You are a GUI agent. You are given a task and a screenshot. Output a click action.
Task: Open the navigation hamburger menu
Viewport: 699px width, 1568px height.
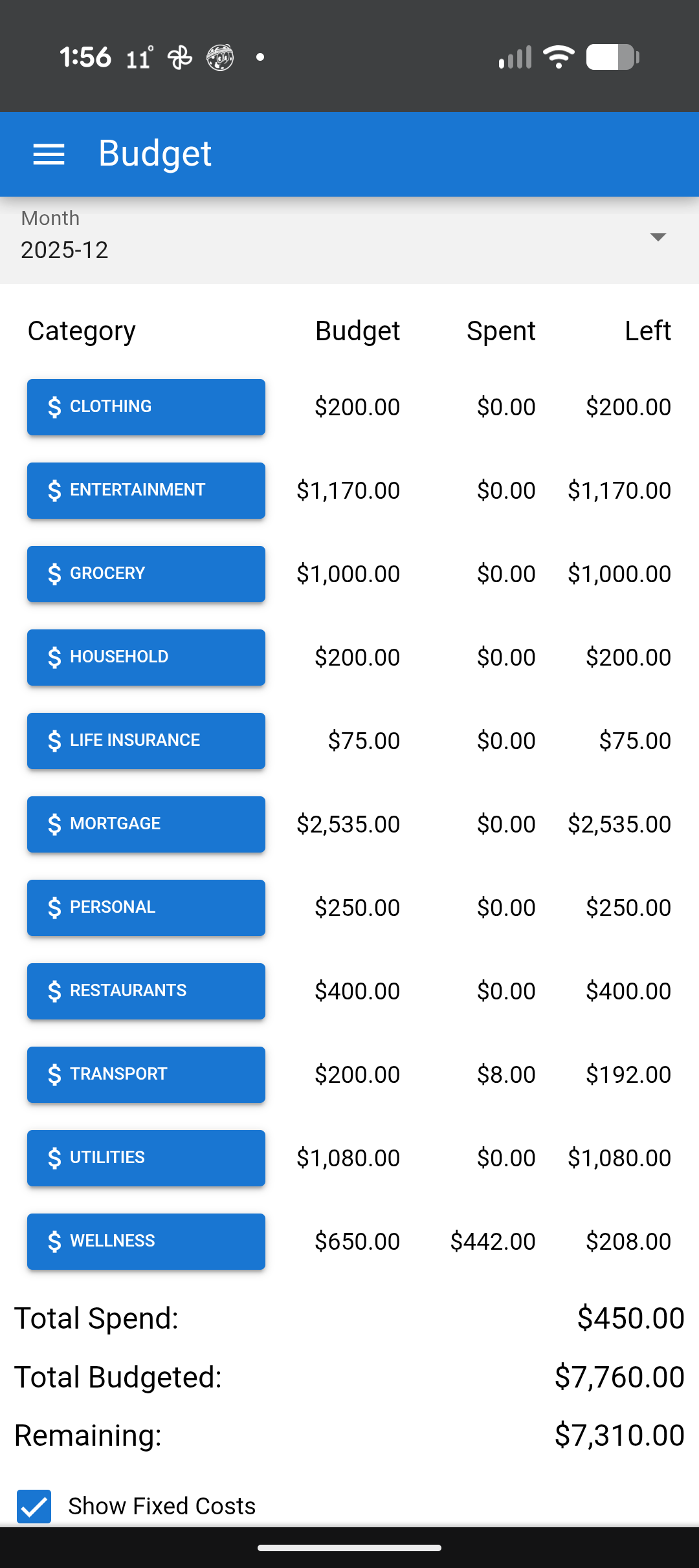coord(49,154)
